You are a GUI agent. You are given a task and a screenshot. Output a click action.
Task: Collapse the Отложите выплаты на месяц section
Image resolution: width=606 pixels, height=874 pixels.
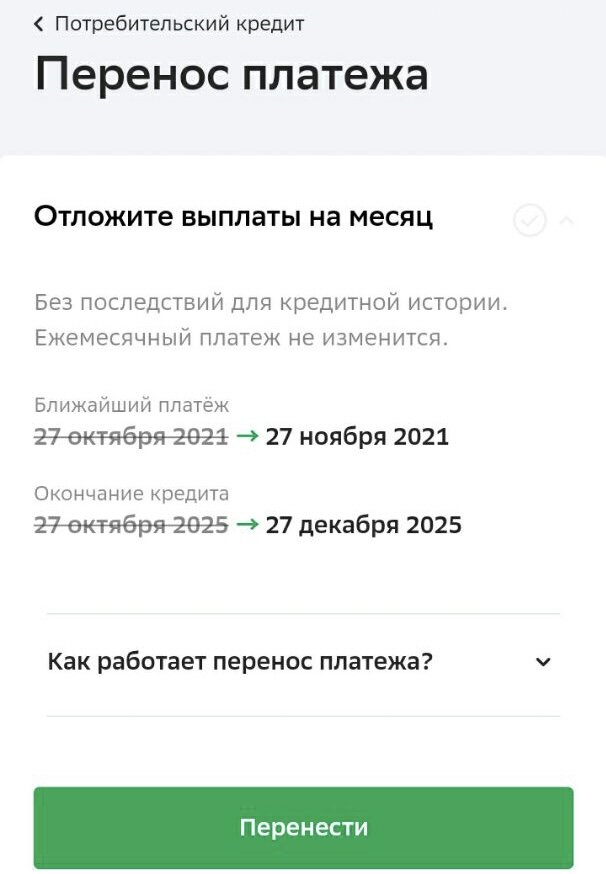(566, 221)
